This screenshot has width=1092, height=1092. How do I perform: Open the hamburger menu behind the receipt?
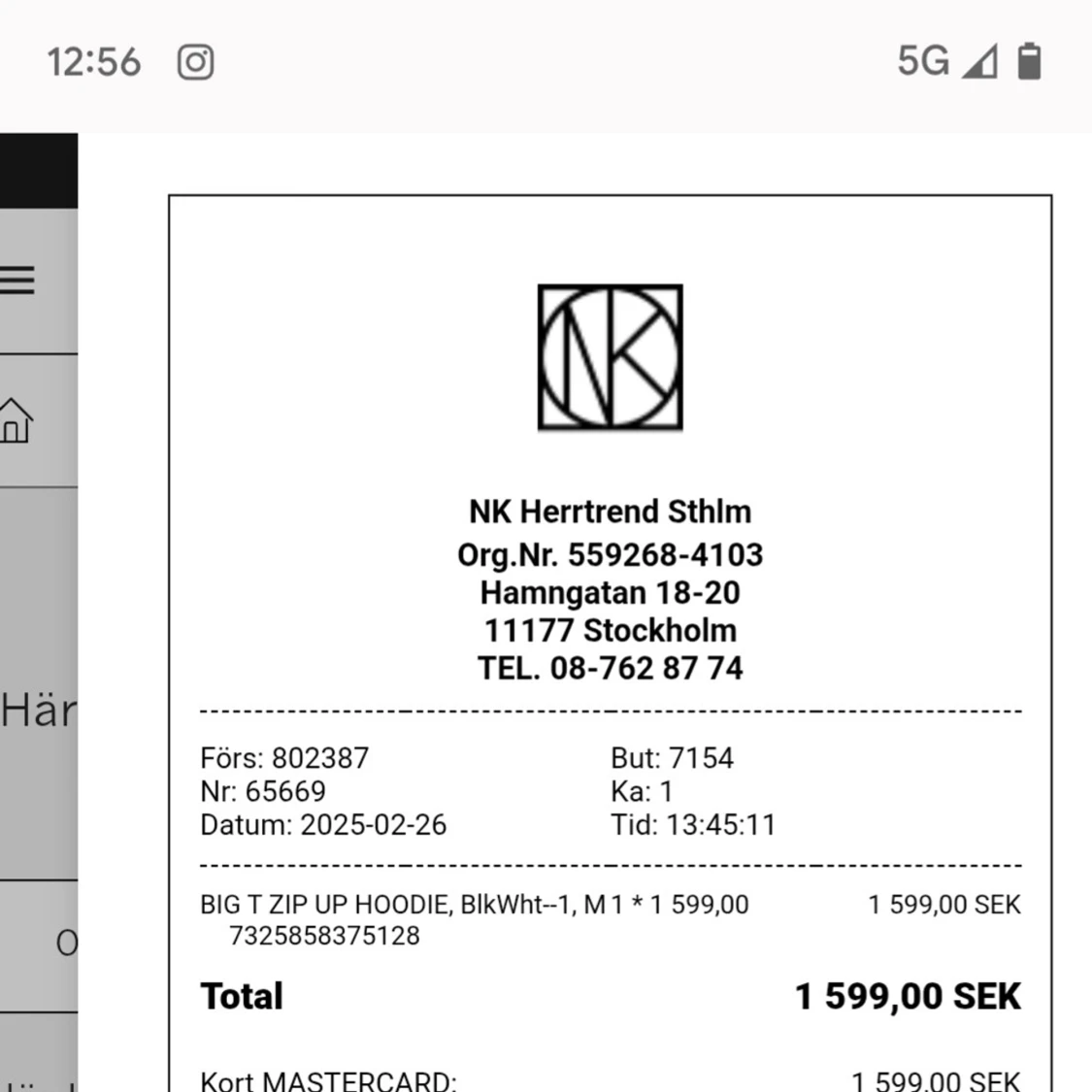[x=17, y=281]
